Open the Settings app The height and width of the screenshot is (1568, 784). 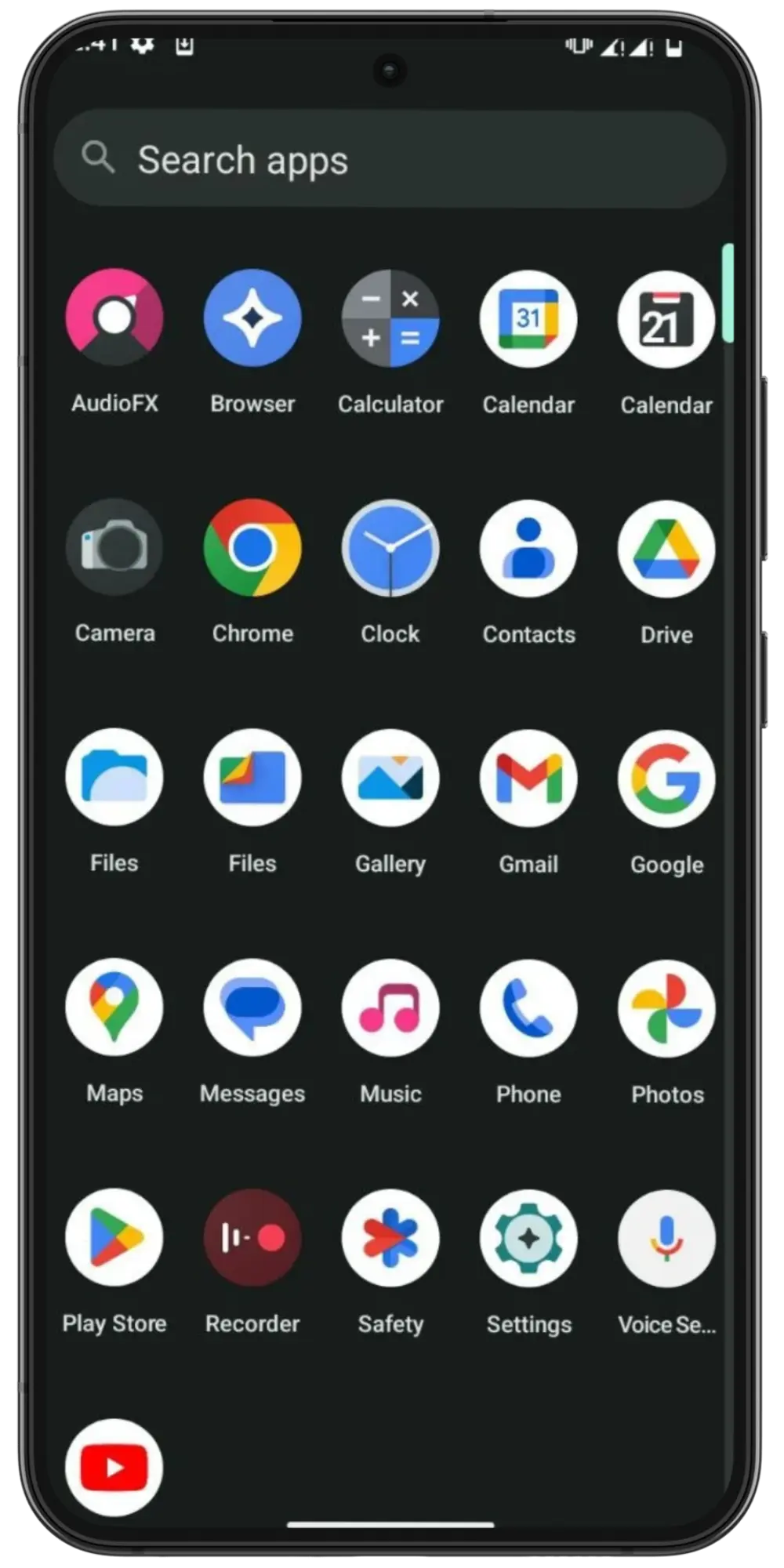pyautogui.click(x=528, y=1238)
